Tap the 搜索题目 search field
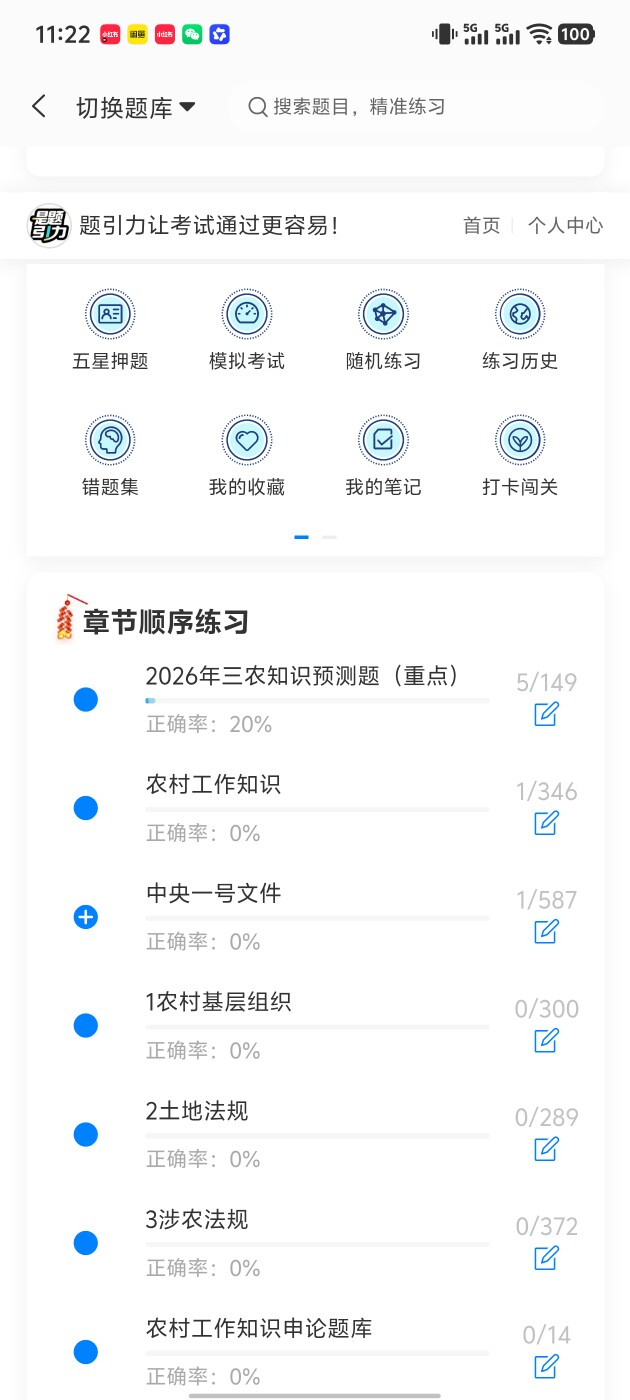 coord(415,107)
